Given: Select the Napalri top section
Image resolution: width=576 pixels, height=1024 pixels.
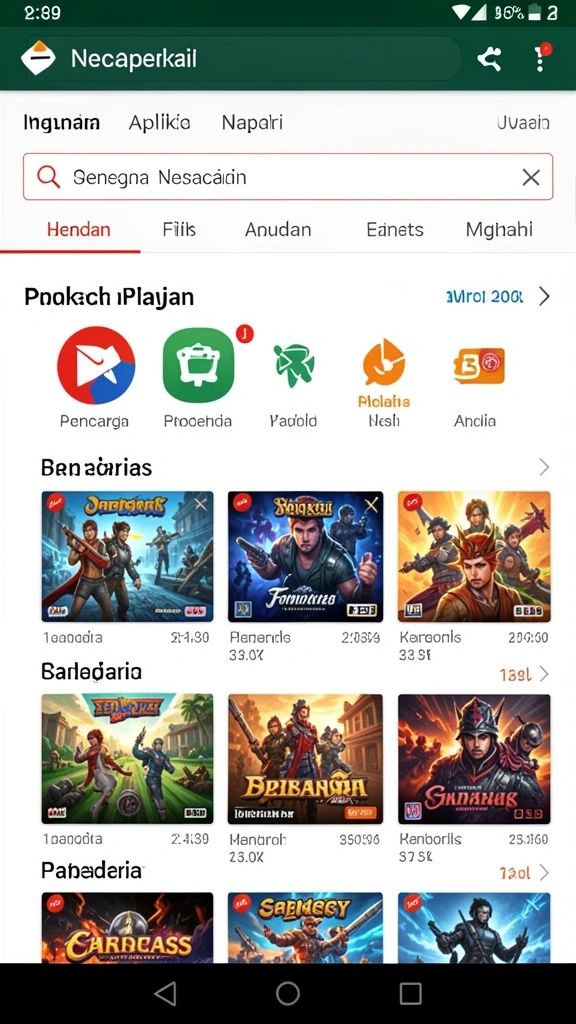Looking at the screenshot, I should [x=252, y=122].
